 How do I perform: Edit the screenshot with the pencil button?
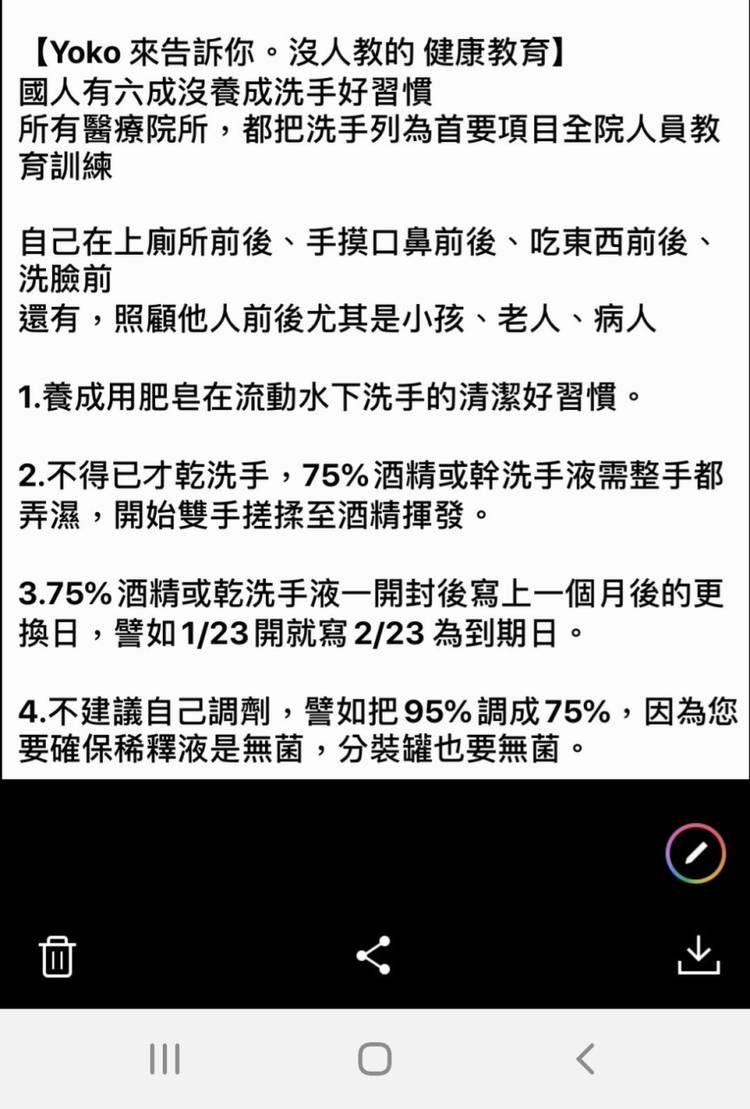695,853
